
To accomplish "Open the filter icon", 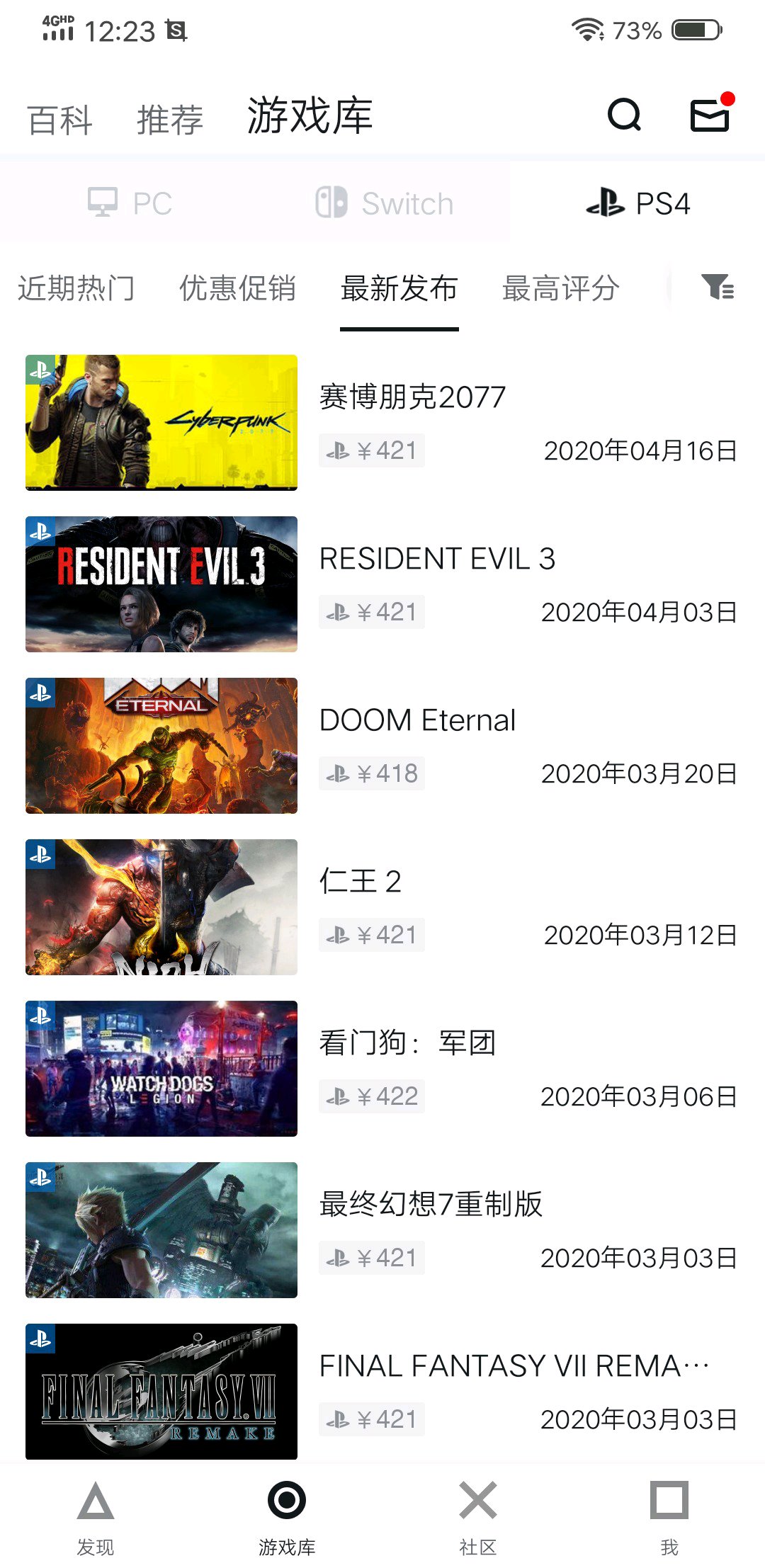I will [x=718, y=288].
